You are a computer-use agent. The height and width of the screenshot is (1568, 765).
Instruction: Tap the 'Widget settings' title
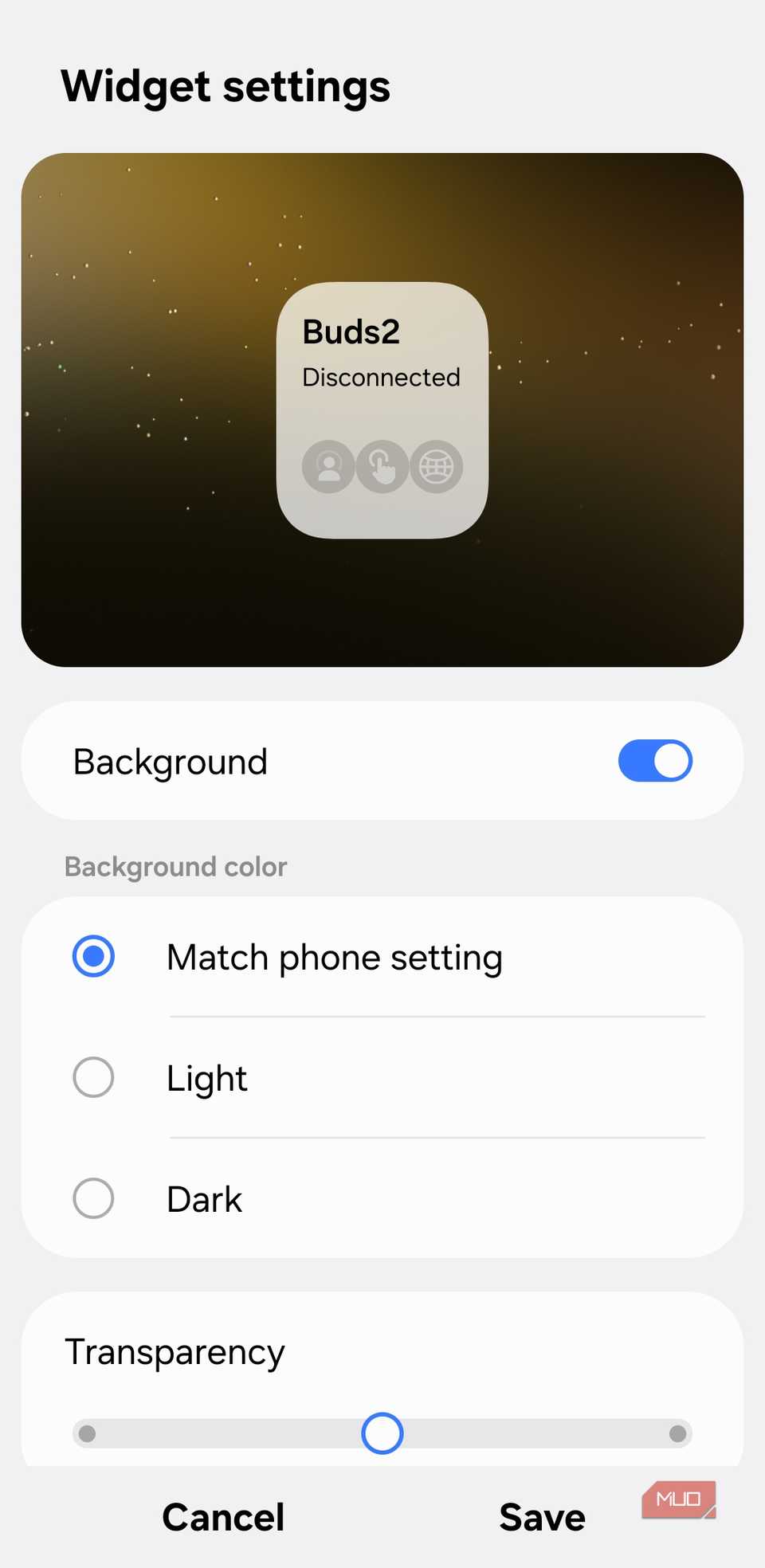[x=225, y=86]
